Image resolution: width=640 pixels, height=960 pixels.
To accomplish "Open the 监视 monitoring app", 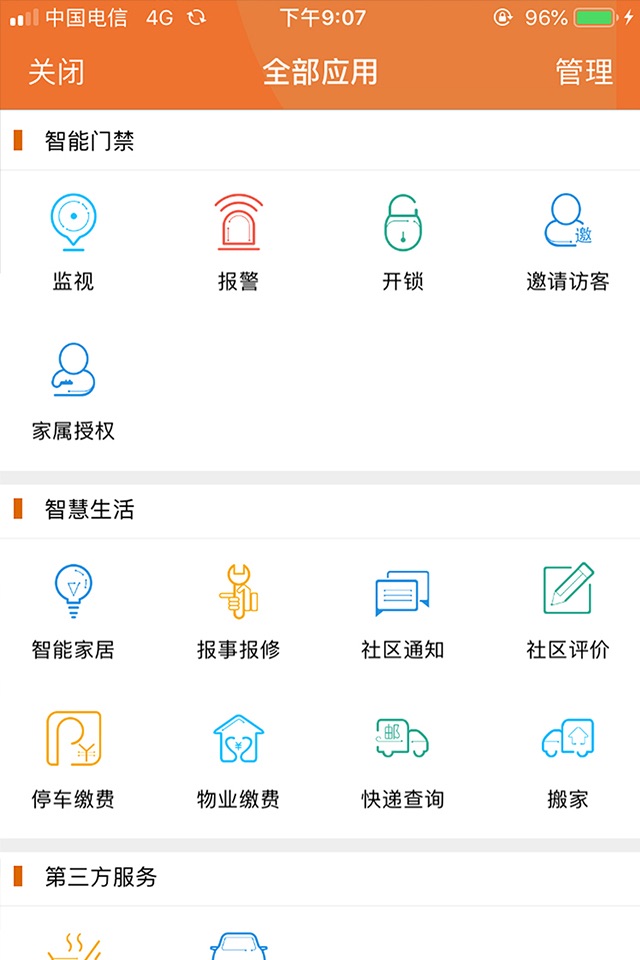I will (x=73, y=243).
